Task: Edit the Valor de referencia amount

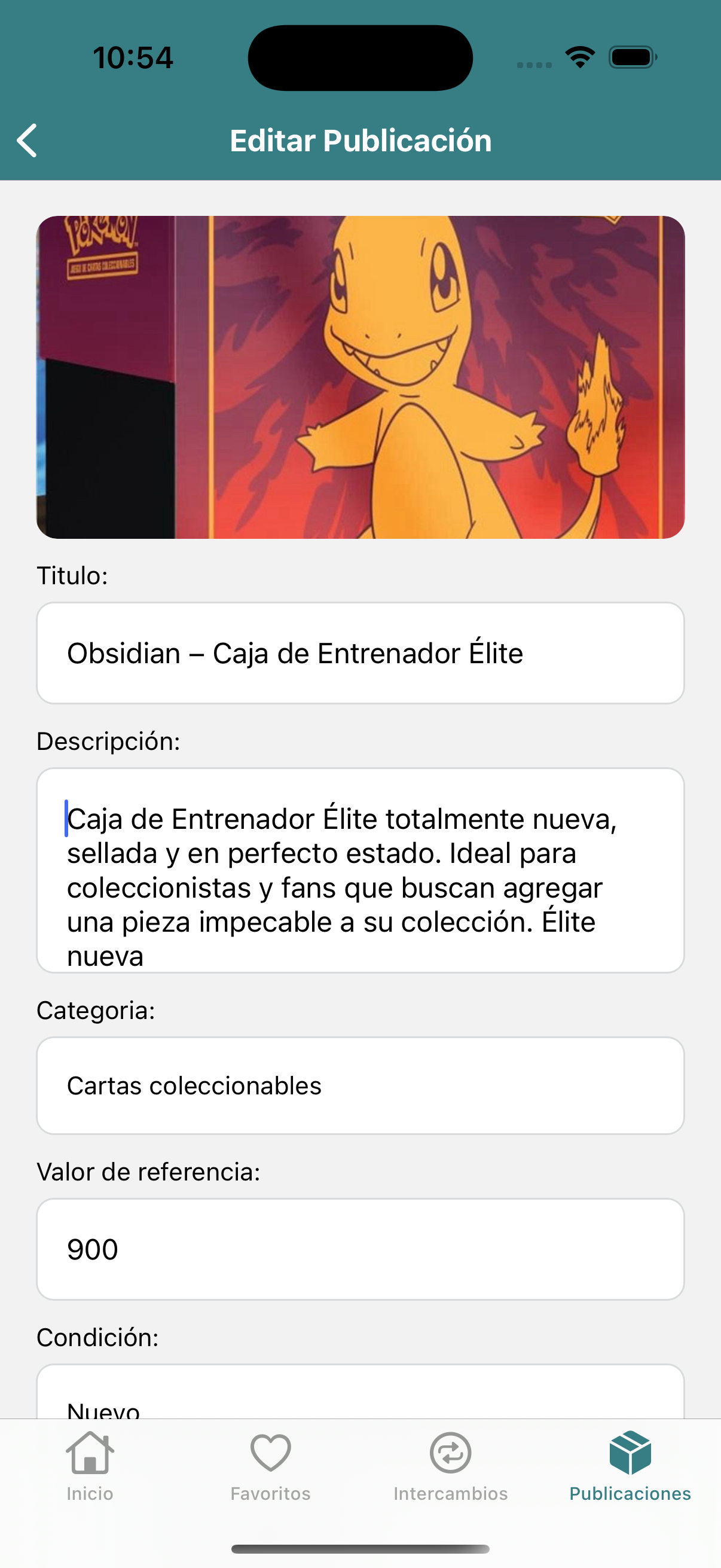Action: 360,1249
